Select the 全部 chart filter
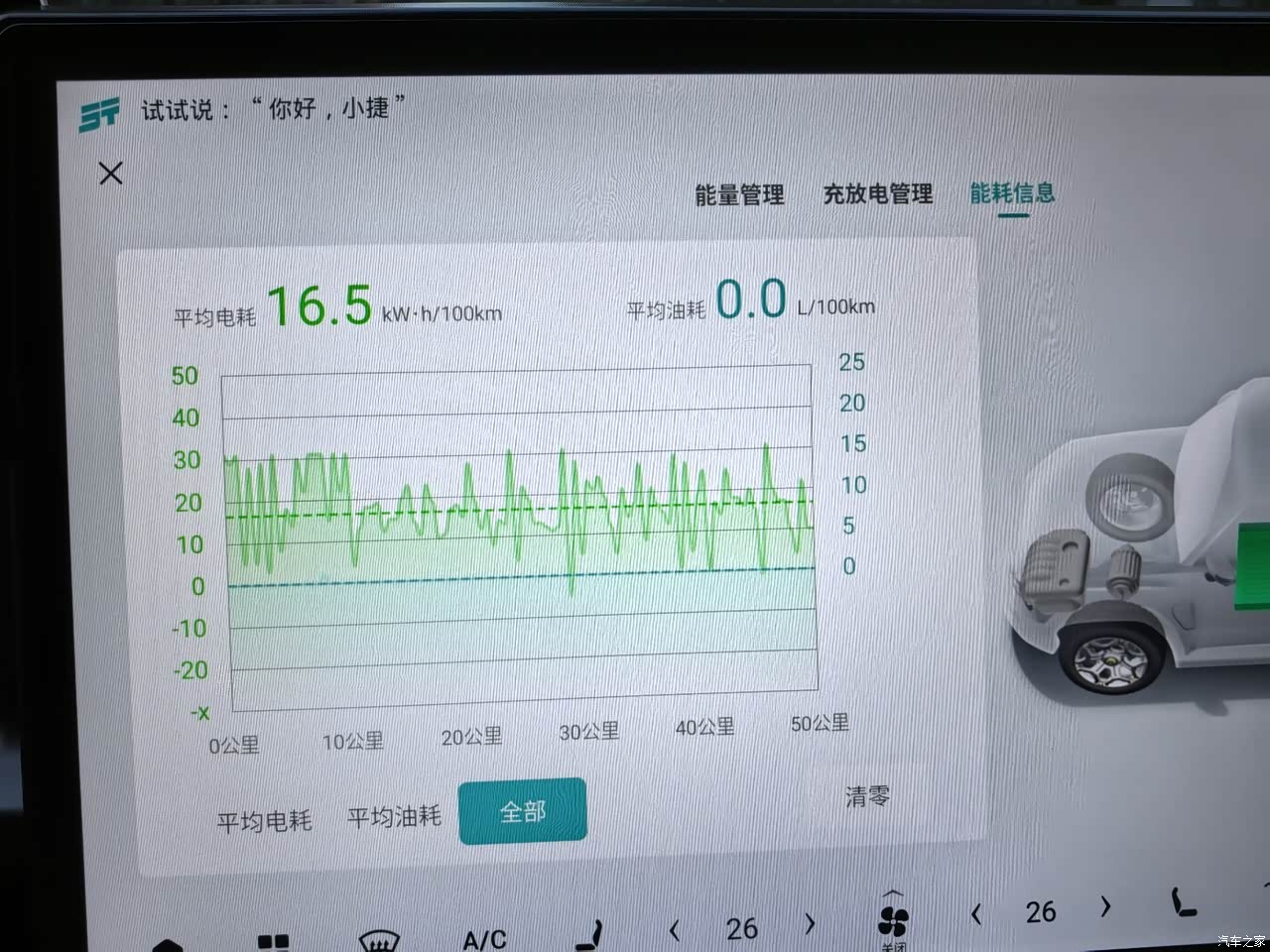 click(x=522, y=812)
